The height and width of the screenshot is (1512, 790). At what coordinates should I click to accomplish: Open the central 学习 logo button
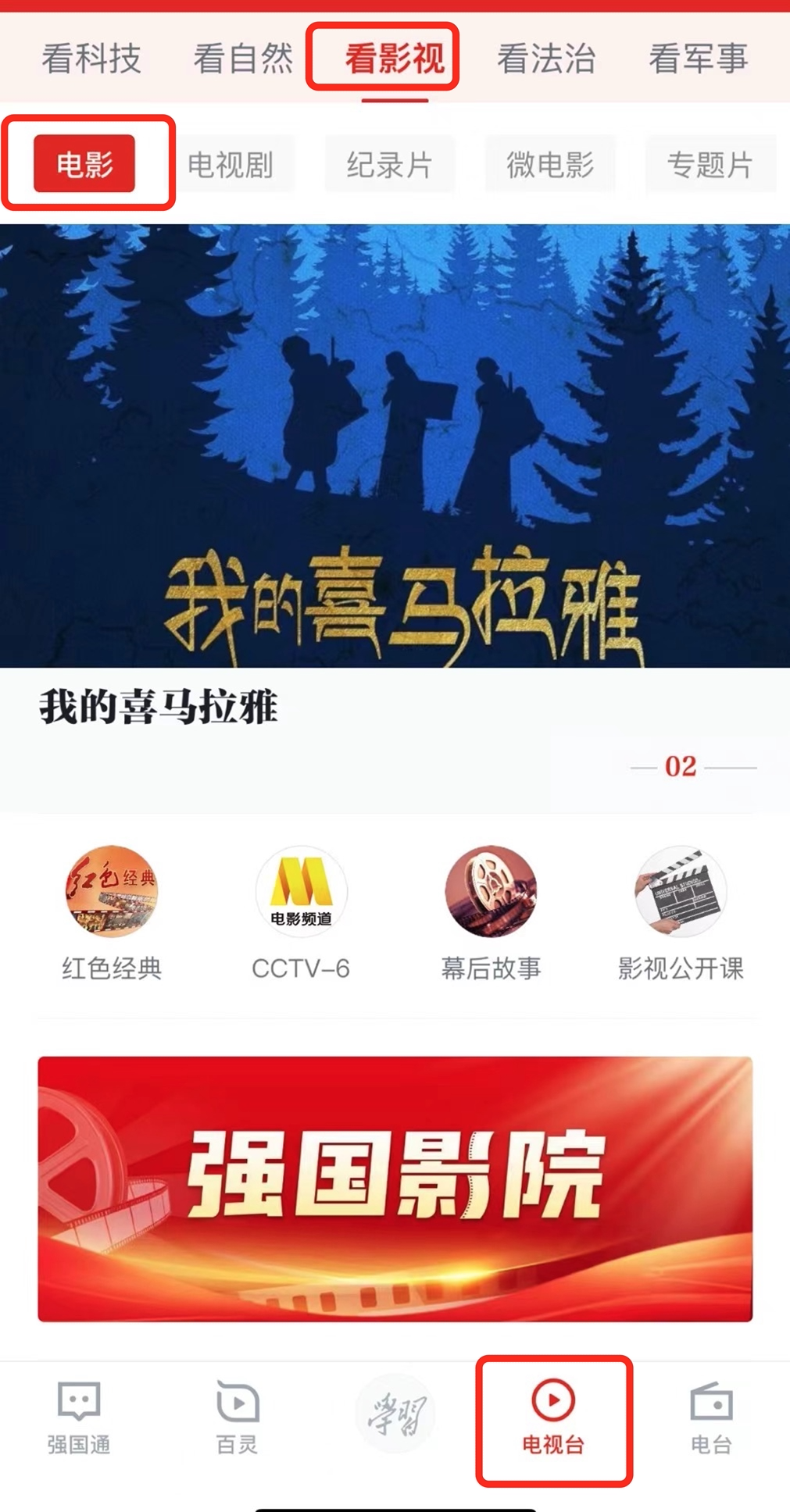[395, 1410]
